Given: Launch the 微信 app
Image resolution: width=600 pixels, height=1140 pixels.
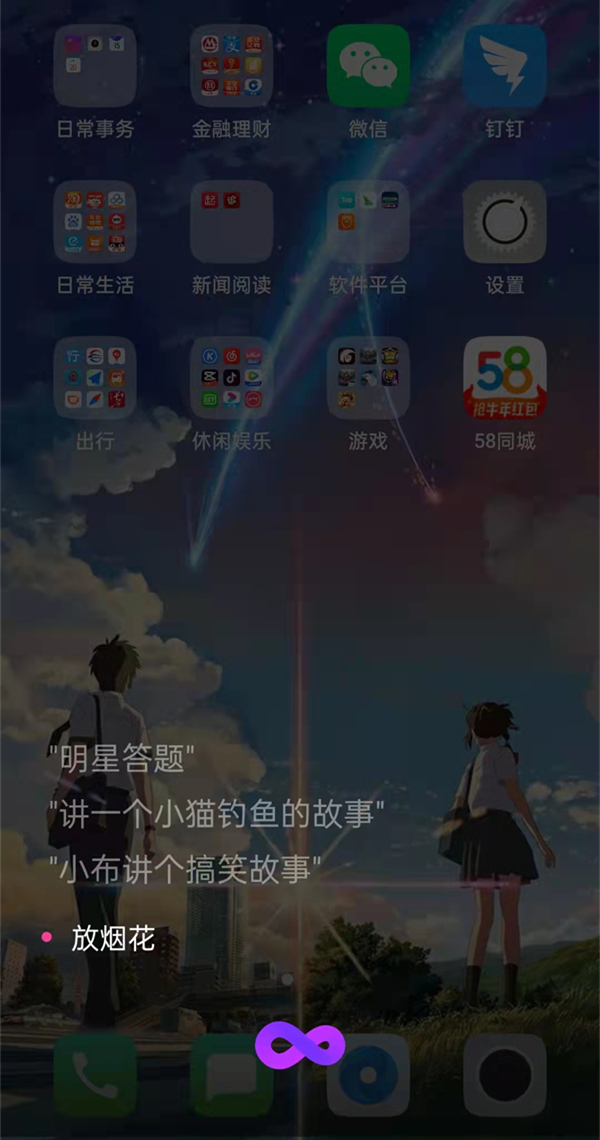Looking at the screenshot, I should (368, 66).
